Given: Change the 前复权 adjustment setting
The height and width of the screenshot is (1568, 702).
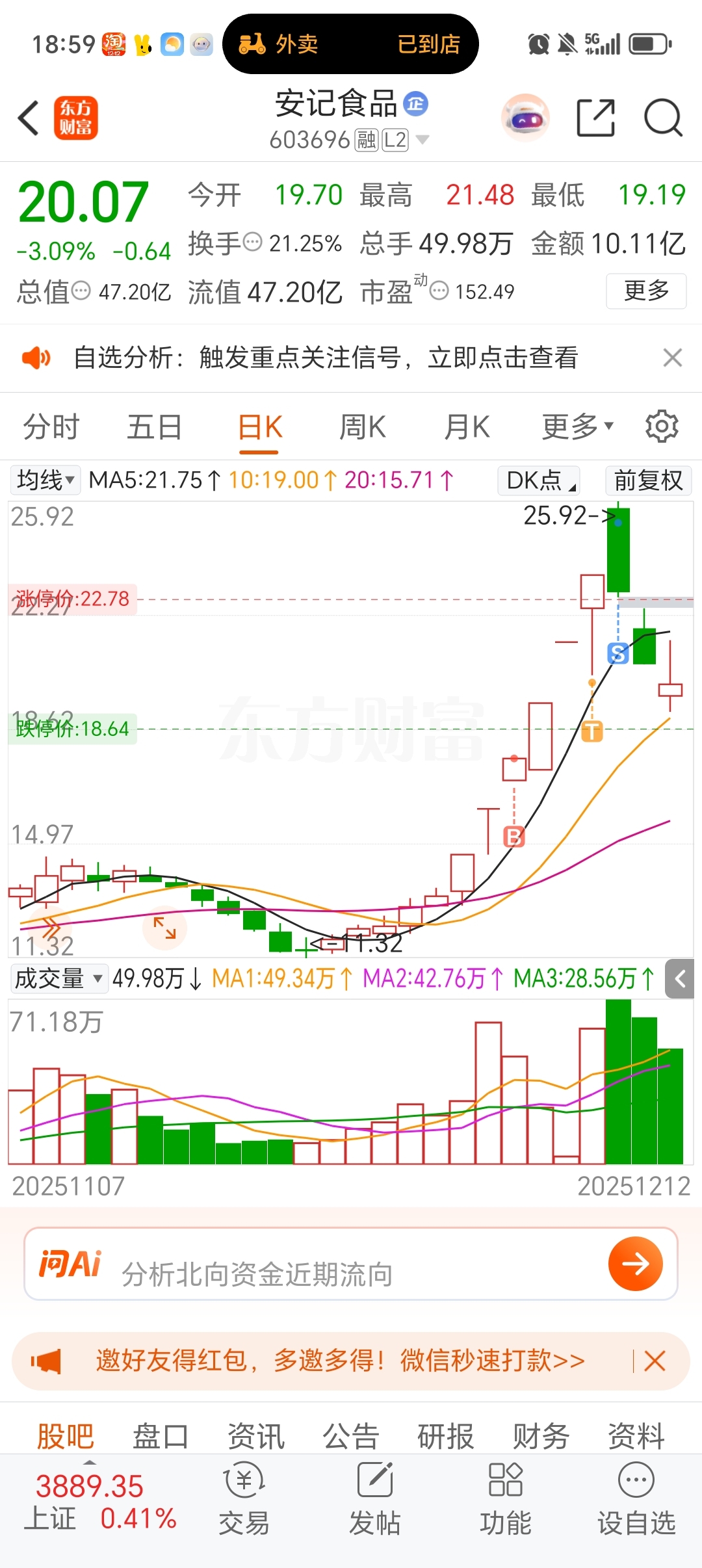Looking at the screenshot, I should click(648, 480).
